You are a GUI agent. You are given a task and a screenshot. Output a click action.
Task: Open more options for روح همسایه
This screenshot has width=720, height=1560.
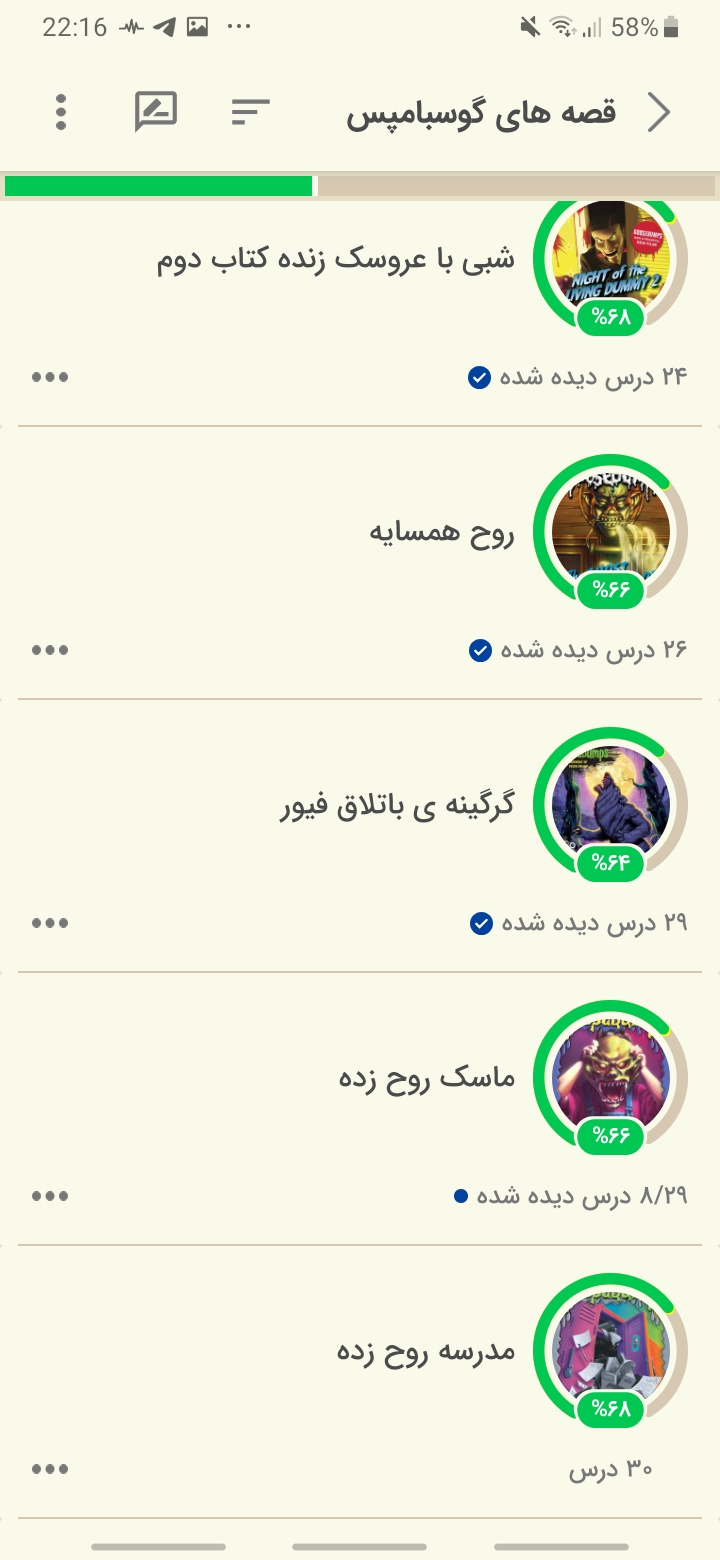(50, 650)
